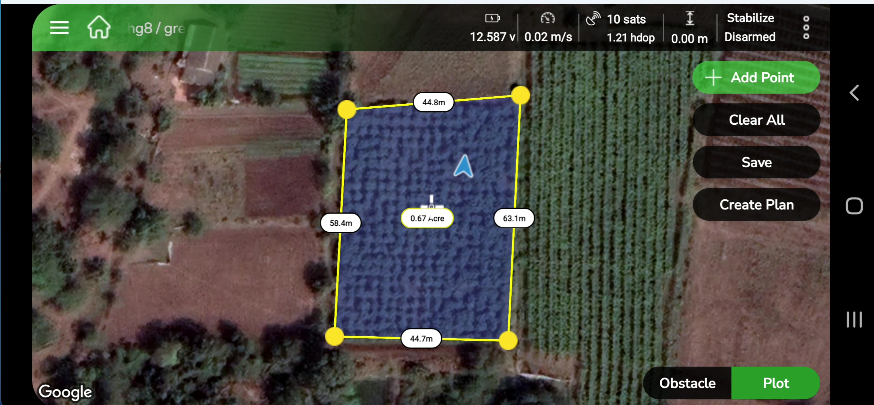Switch to Obstacle mode
This screenshot has height=405, width=874.
click(687, 383)
